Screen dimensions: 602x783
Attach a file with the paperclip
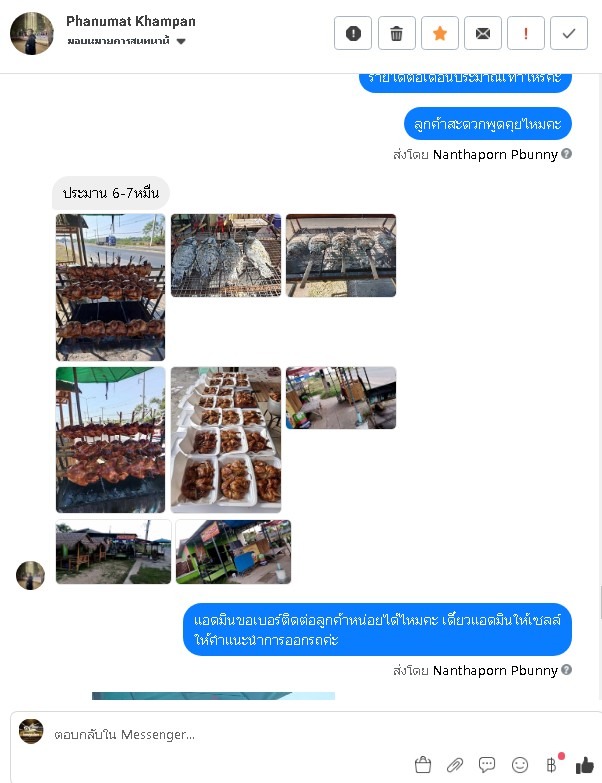[x=455, y=765]
